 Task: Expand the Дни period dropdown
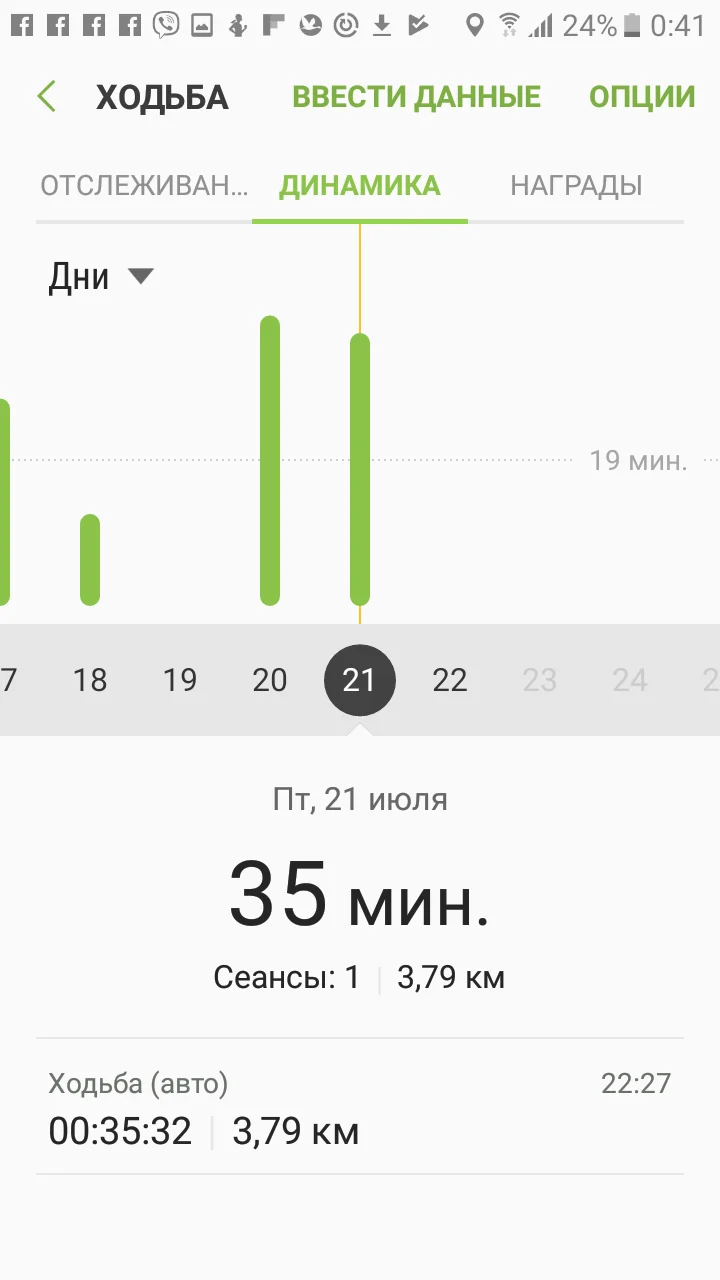(100, 277)
